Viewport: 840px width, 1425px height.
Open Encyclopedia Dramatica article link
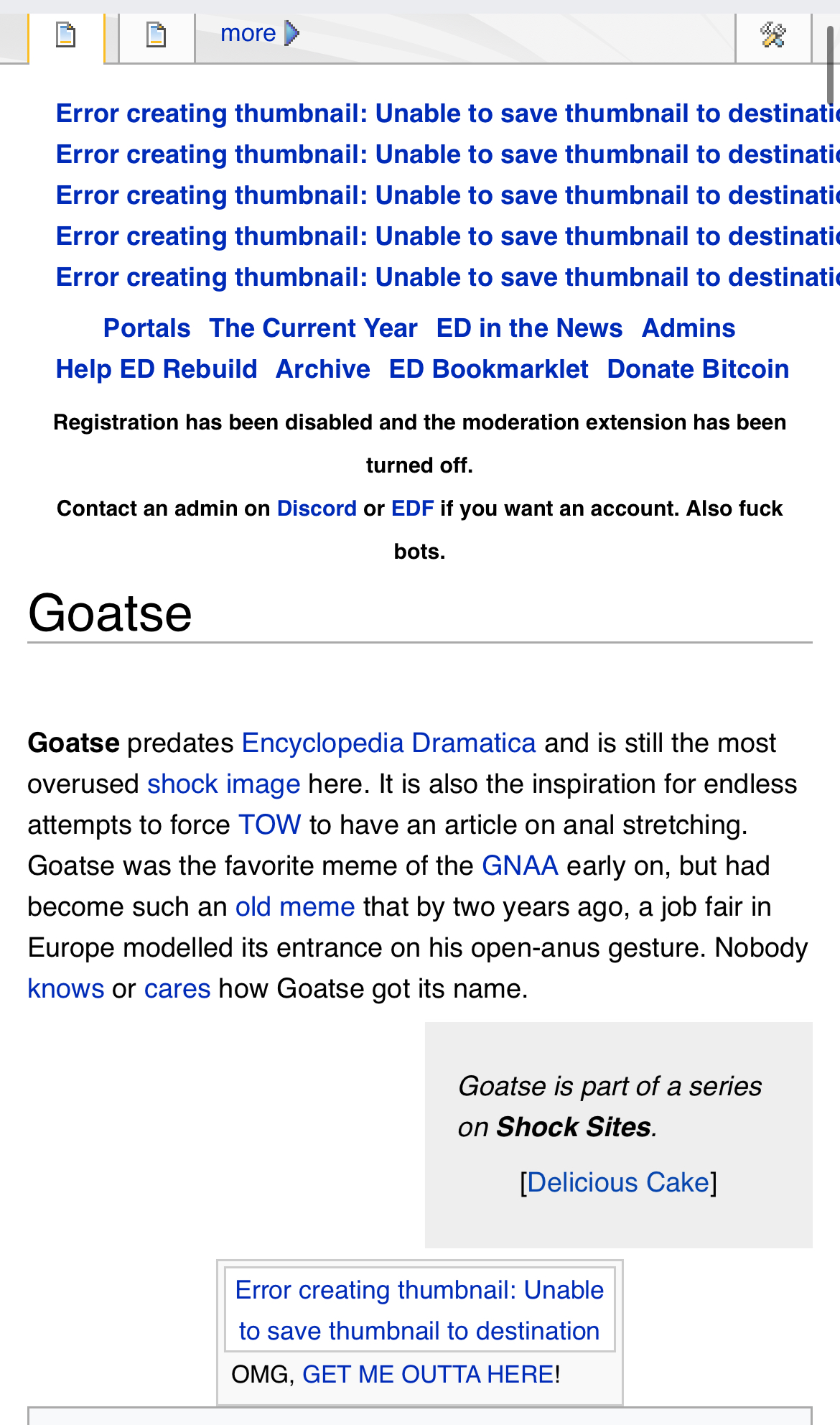[388, 743]
